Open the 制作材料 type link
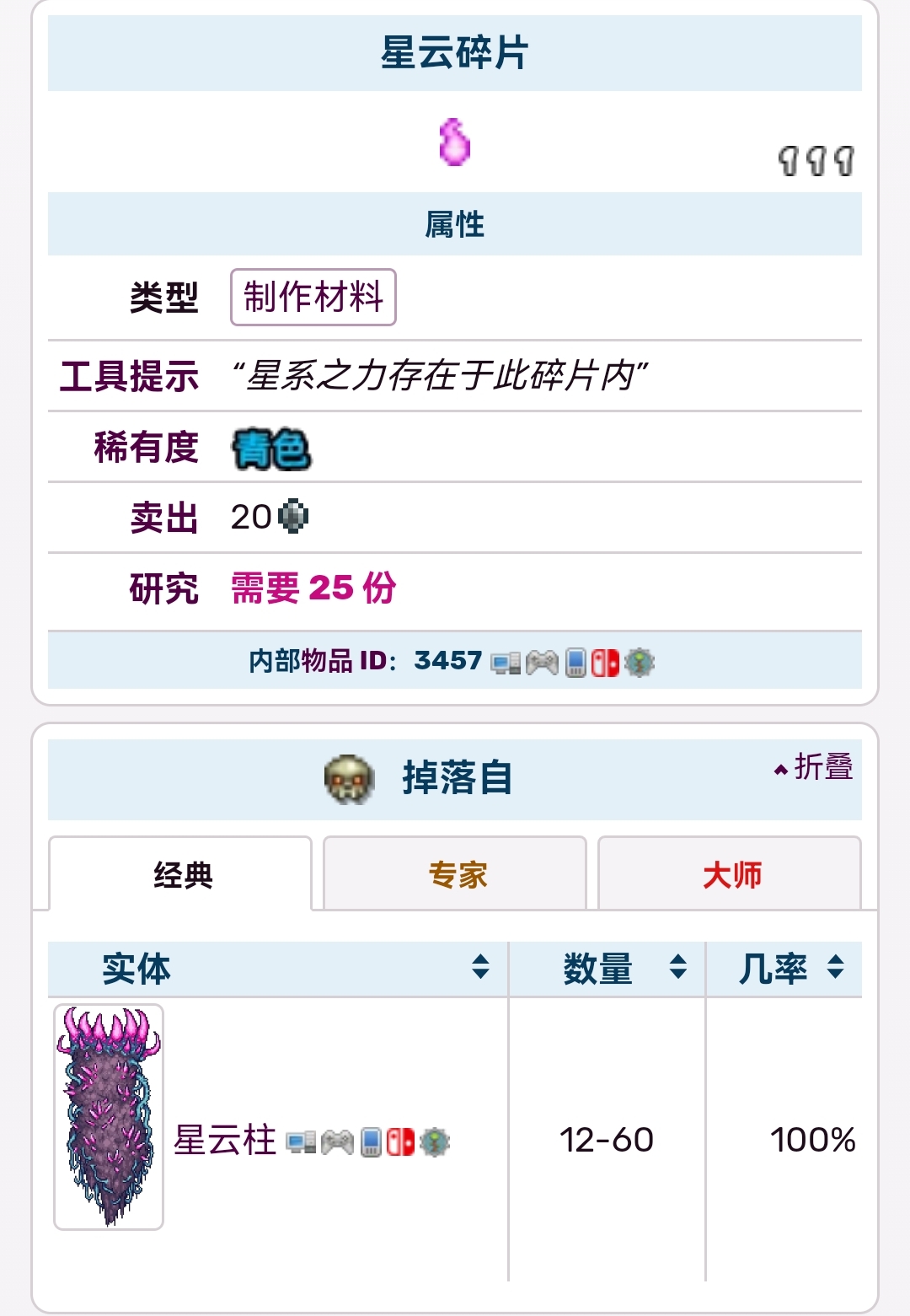910x1316 pixels. click(x=313, y=297)
